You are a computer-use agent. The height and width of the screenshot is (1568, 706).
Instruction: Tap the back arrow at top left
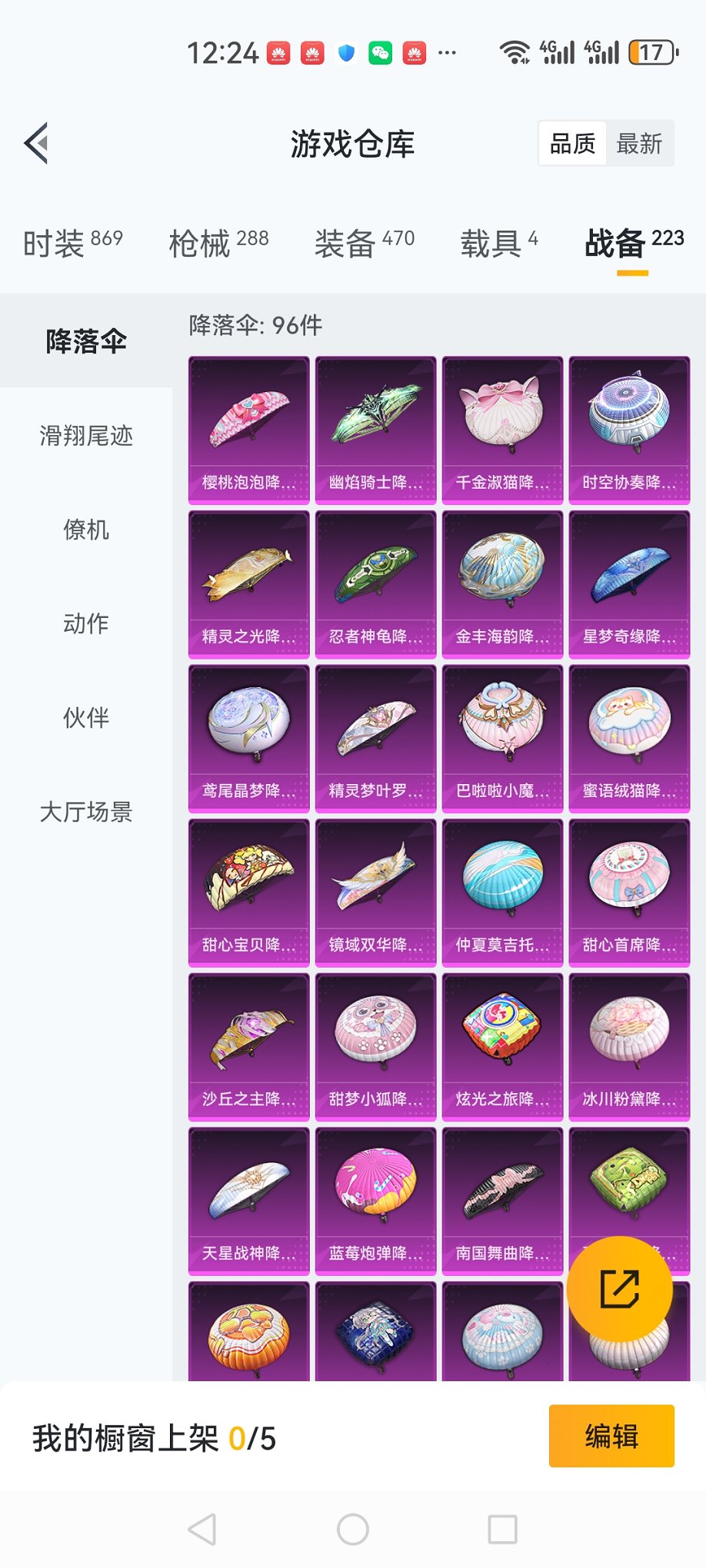pos(35,142)
